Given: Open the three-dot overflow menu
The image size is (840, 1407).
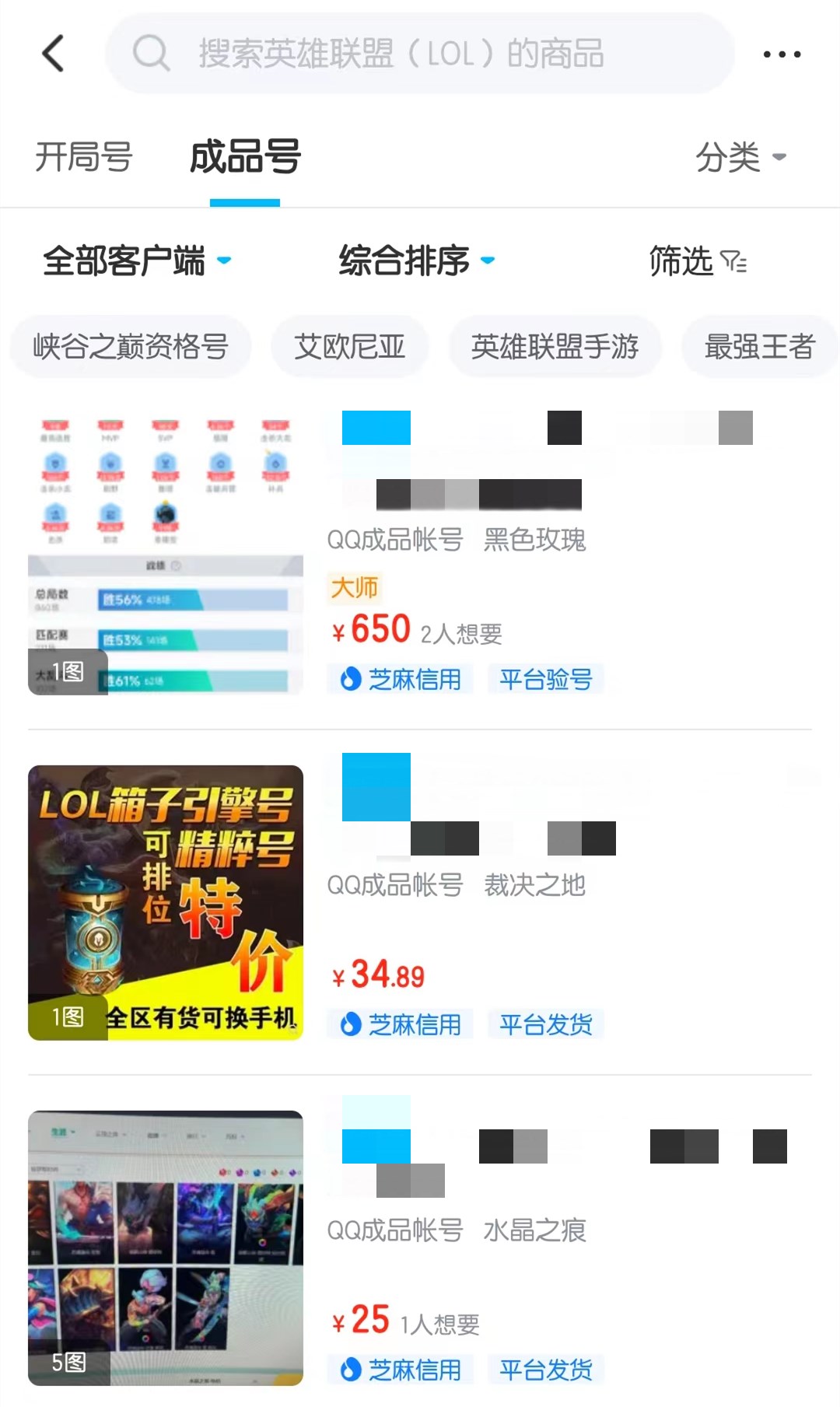Looking at the screenshot, I should 781,54.
